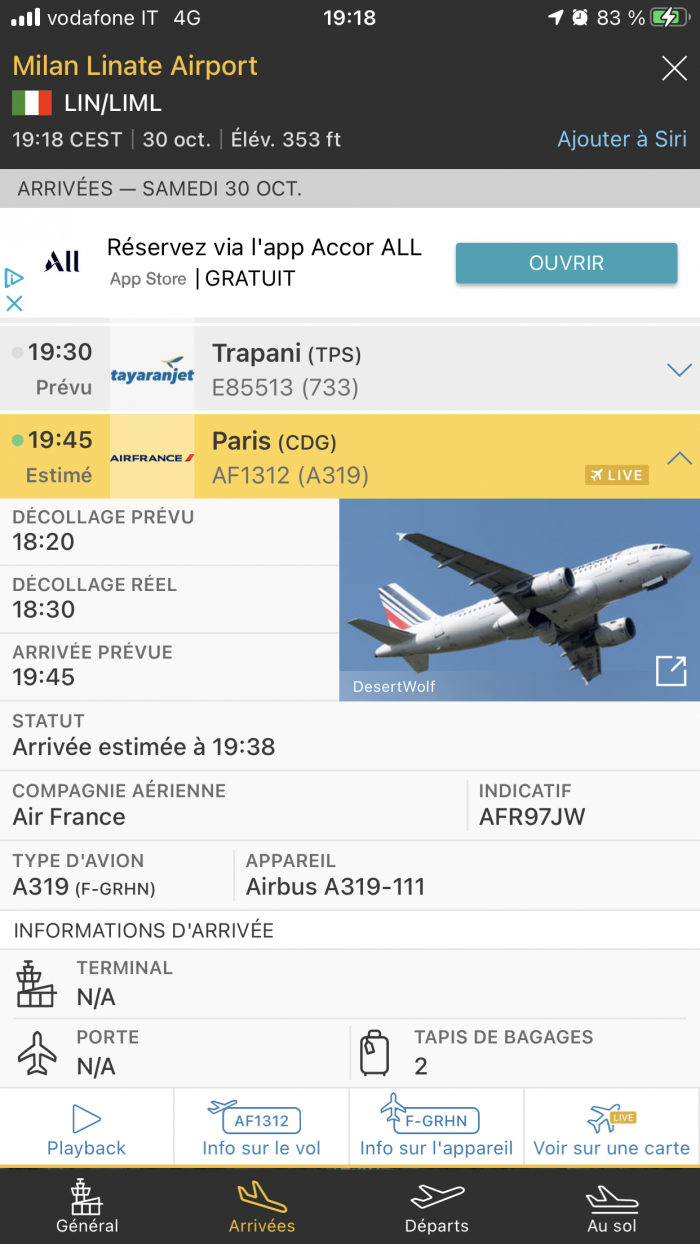Screen dimensions: 700x1244
Task: Switch to the Départs tab
Action: (x=437, y=1206)
